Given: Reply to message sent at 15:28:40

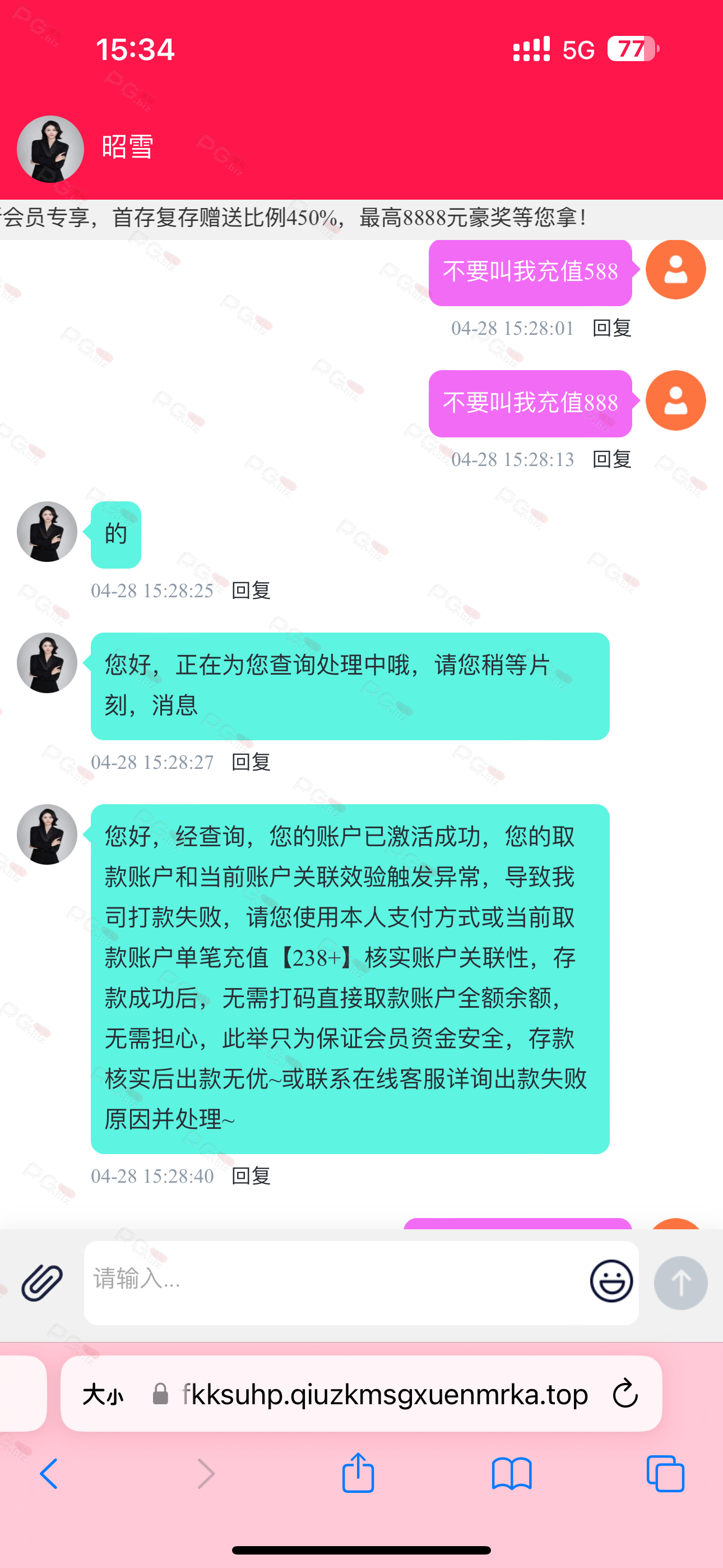Looking at the screenshot, I should pyautogui.click(x=251, y=1175).
